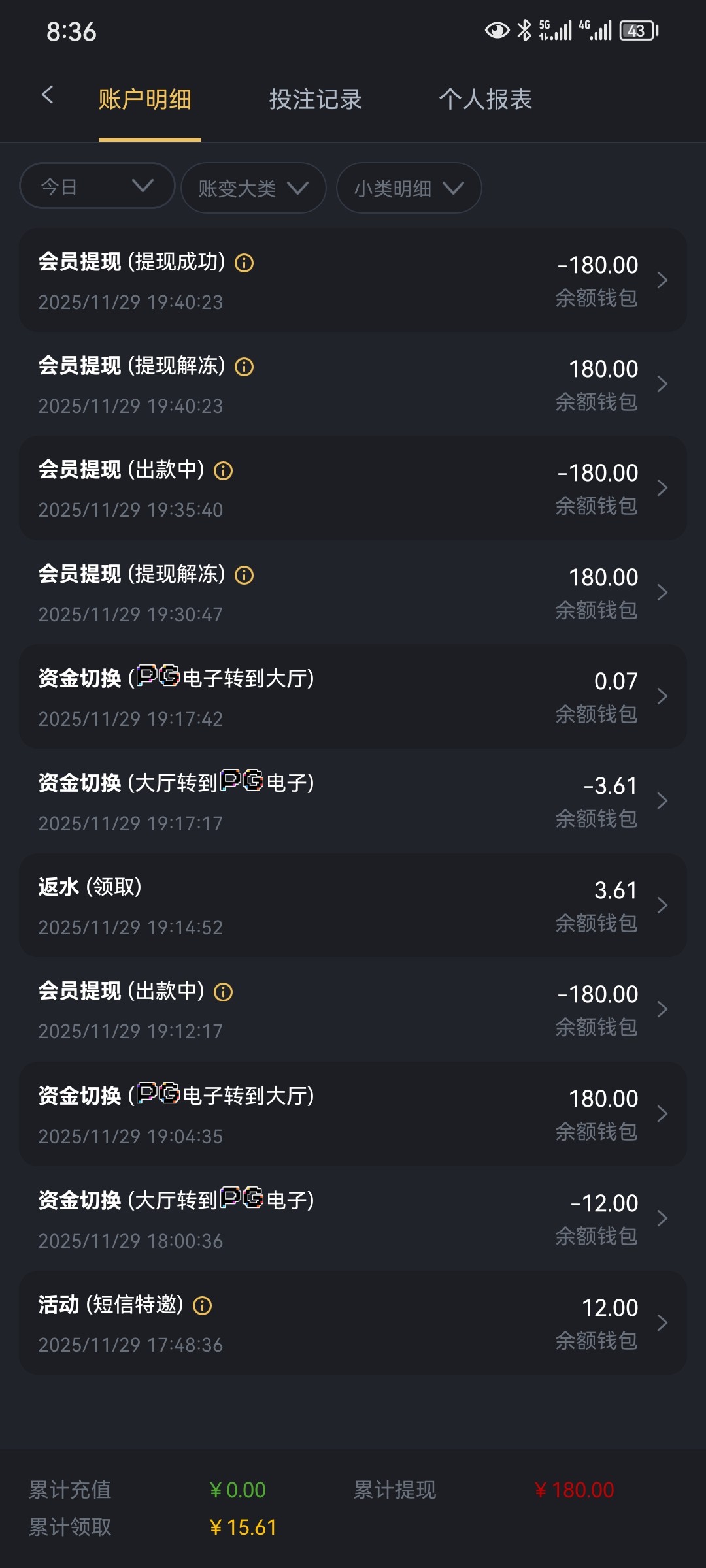Switch to the 个人报表 tab
The height and width of the screenshot is (1568, 706).
485,99
